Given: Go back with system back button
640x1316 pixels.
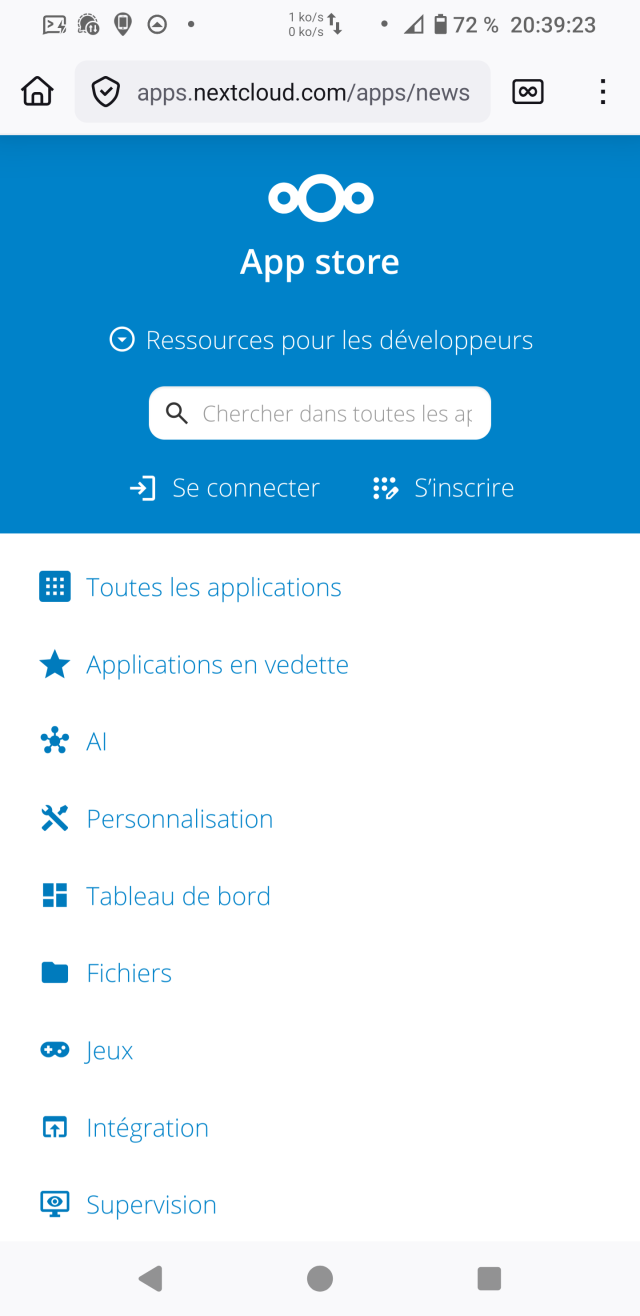Looking at the screenshot, I should click(x=151, y=1278).
